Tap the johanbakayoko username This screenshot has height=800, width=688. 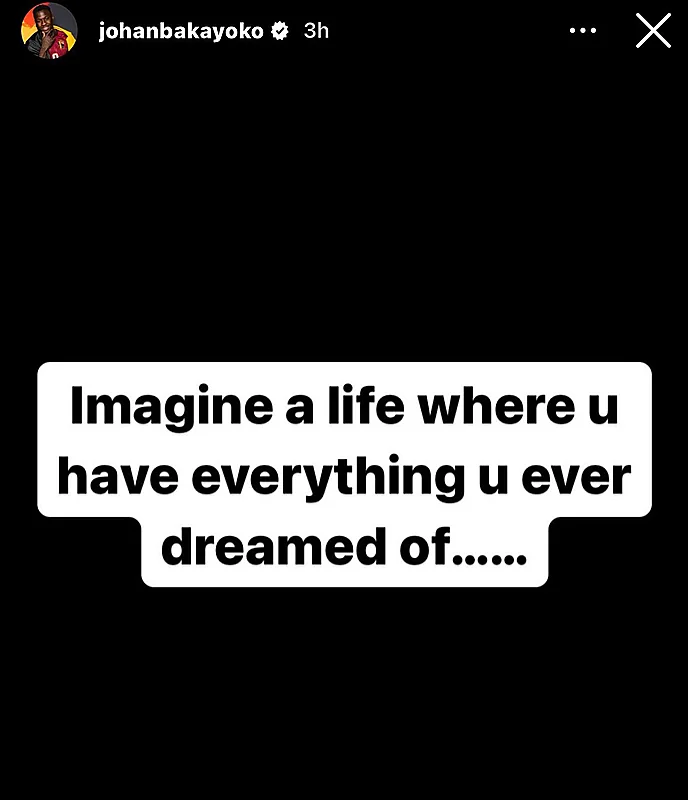tap(180, 31)
